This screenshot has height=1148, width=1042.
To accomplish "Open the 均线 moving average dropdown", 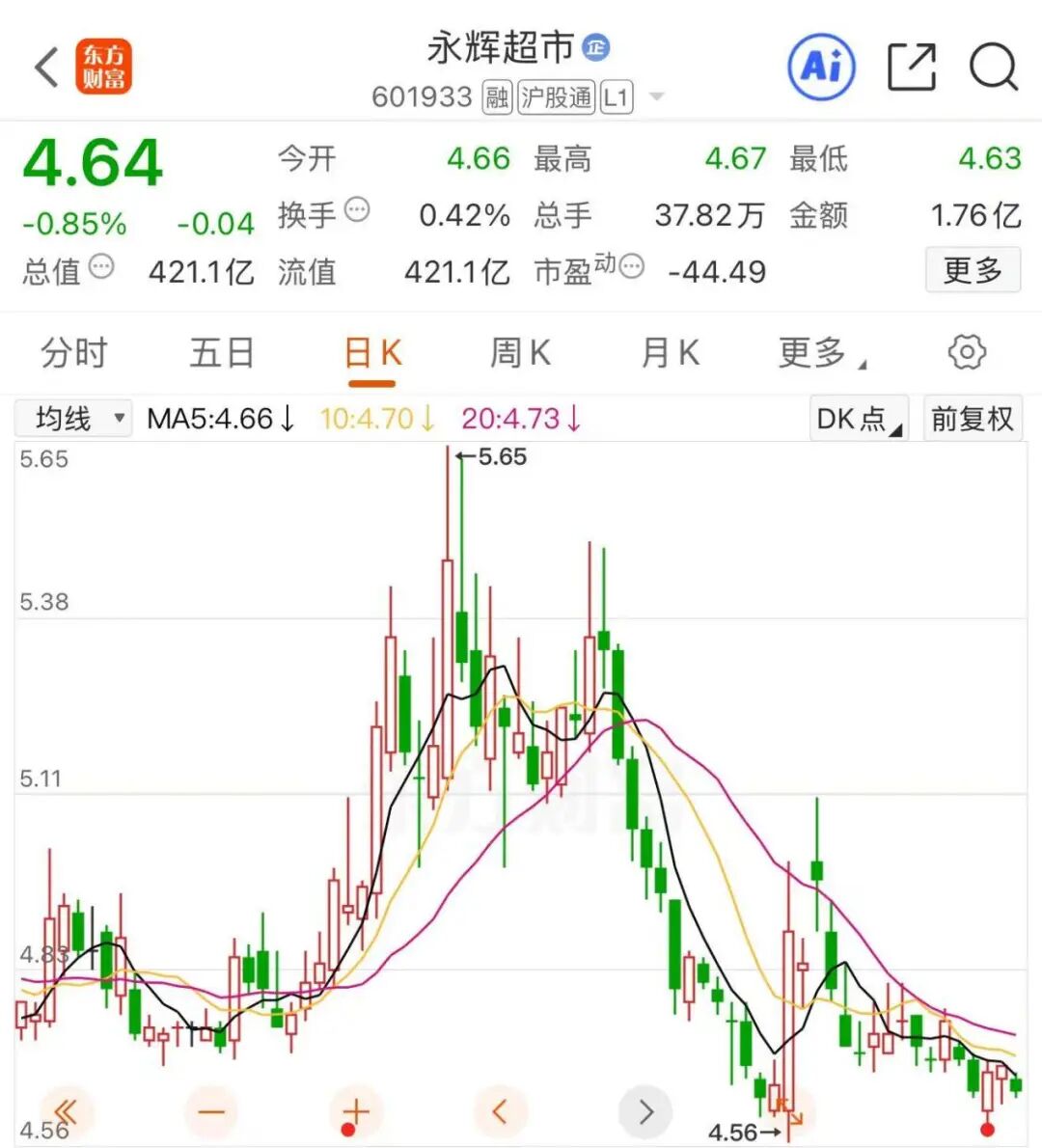I will point(72,418).
